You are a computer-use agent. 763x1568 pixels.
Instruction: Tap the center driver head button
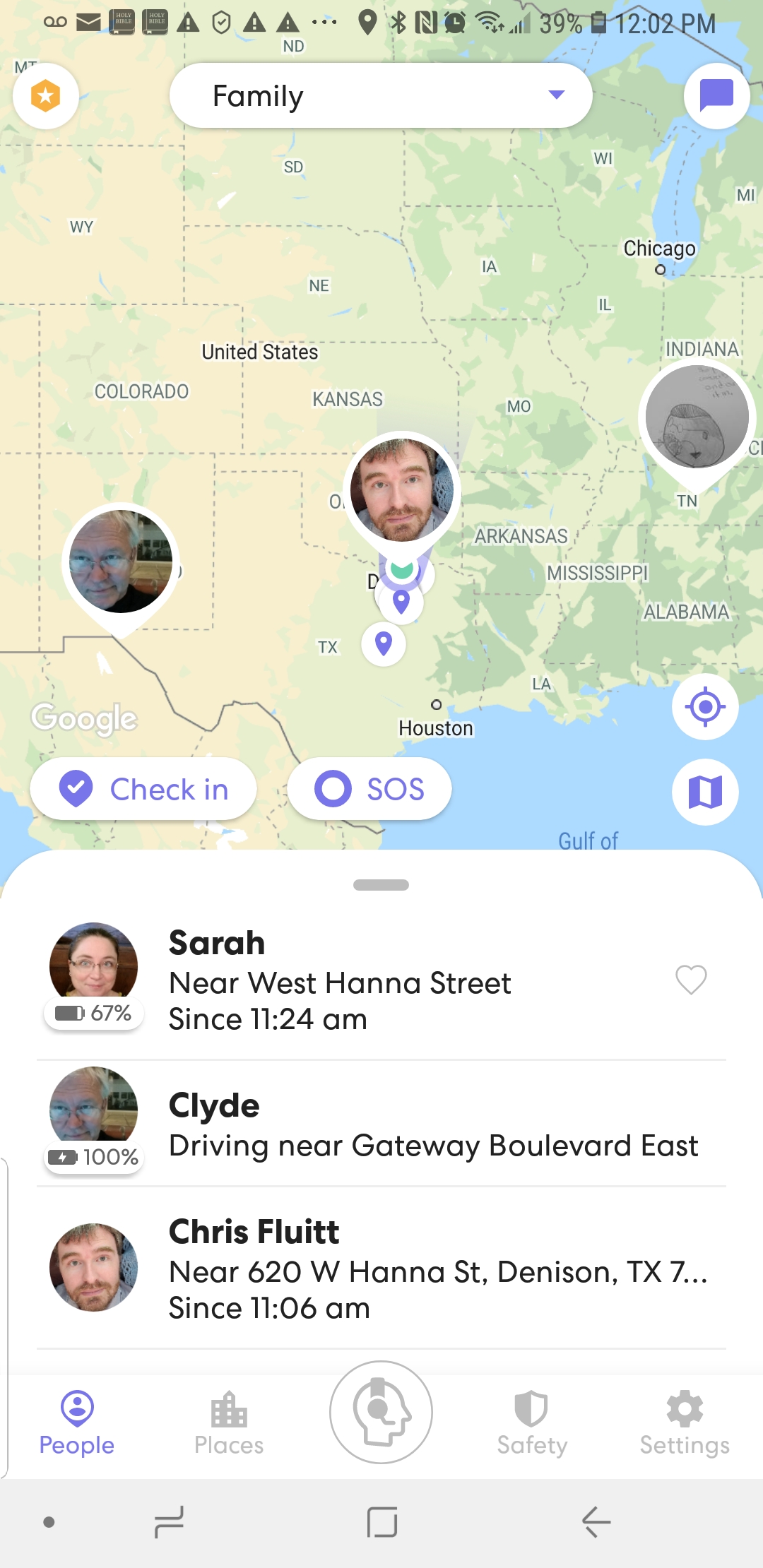click(381, 1413)
